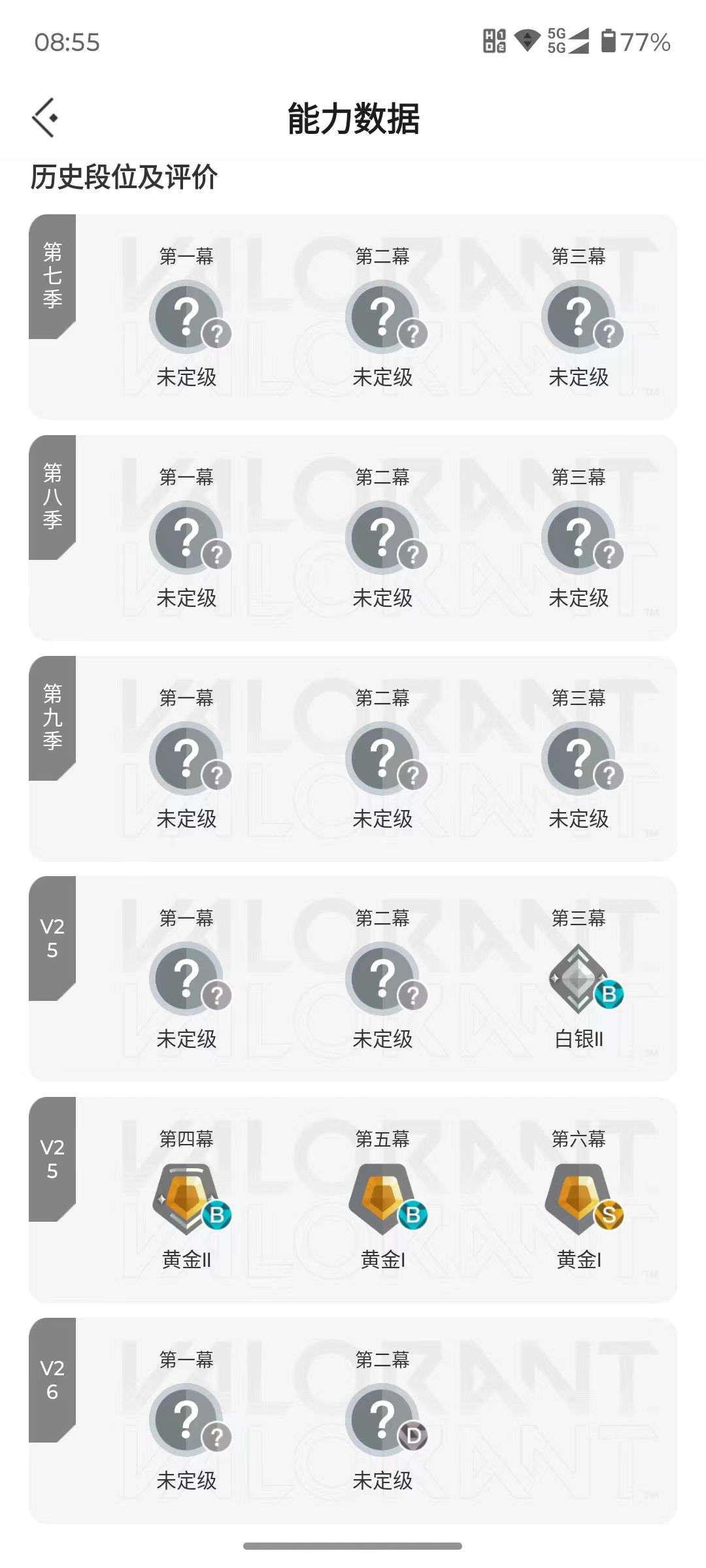The image size is (706, 1568).
Task: Select the 白银II rank badge in V25 第三幕
Action: 578,979
